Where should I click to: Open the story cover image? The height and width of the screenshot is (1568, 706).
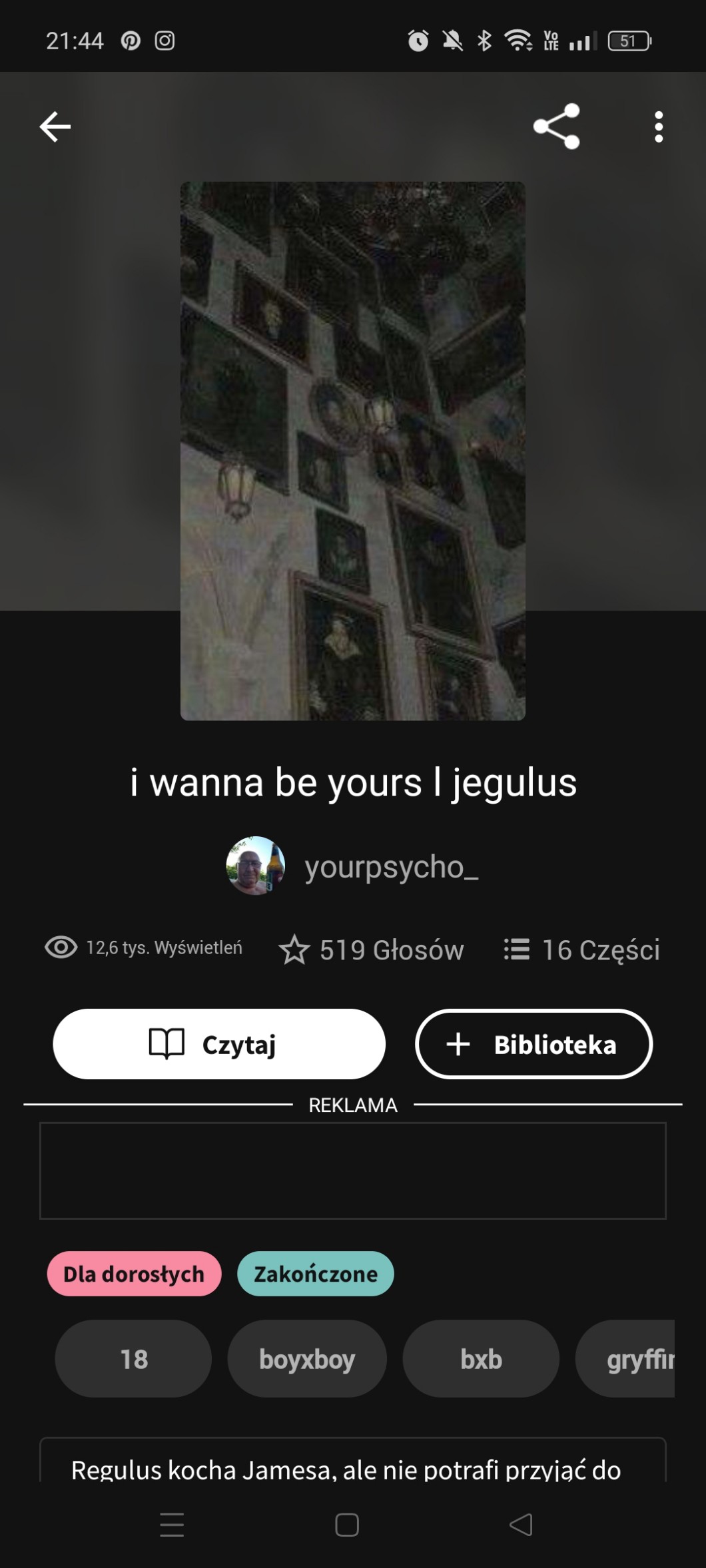click(x=353, y=451)
